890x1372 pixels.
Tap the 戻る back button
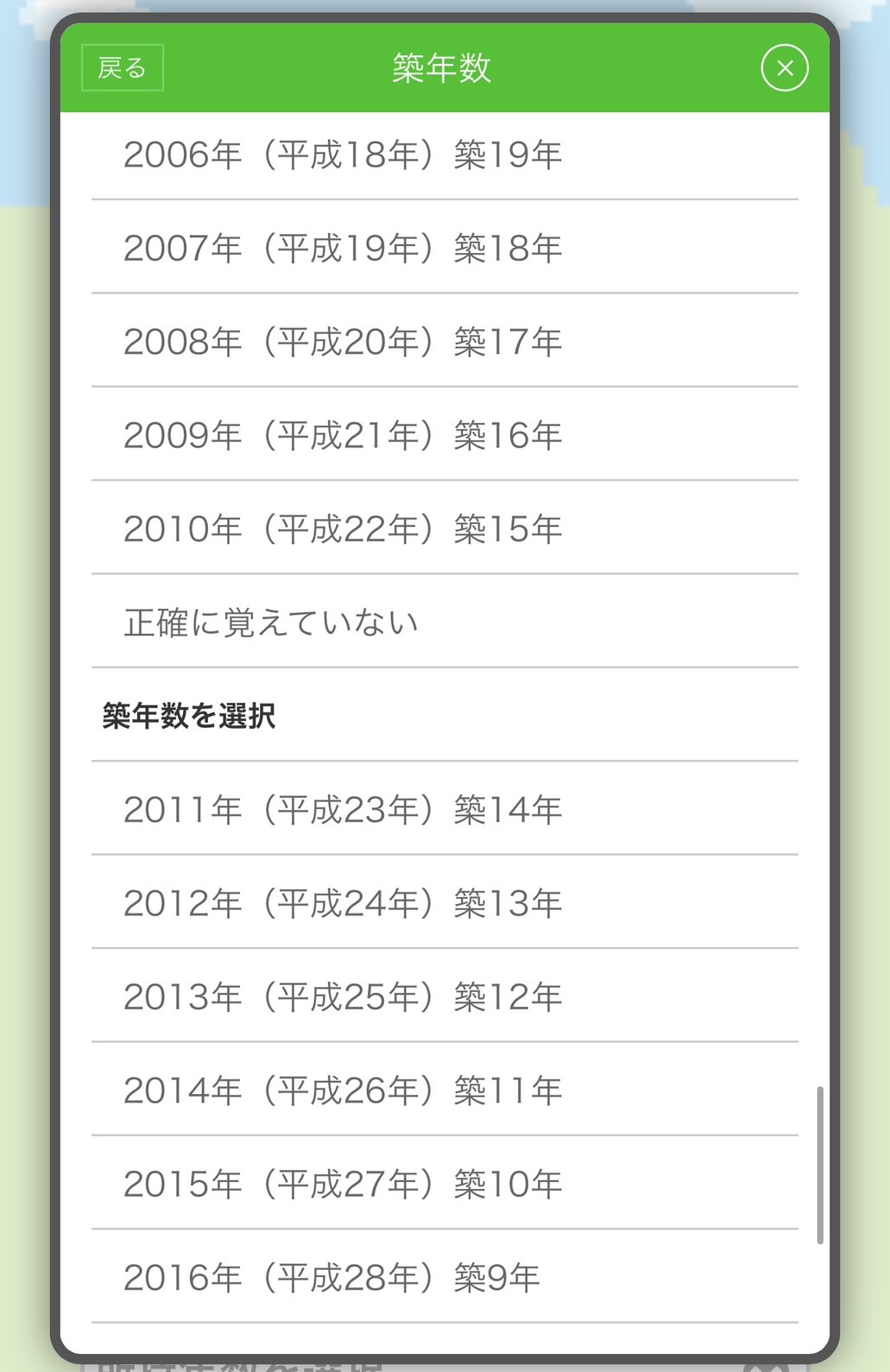[123, 67]
